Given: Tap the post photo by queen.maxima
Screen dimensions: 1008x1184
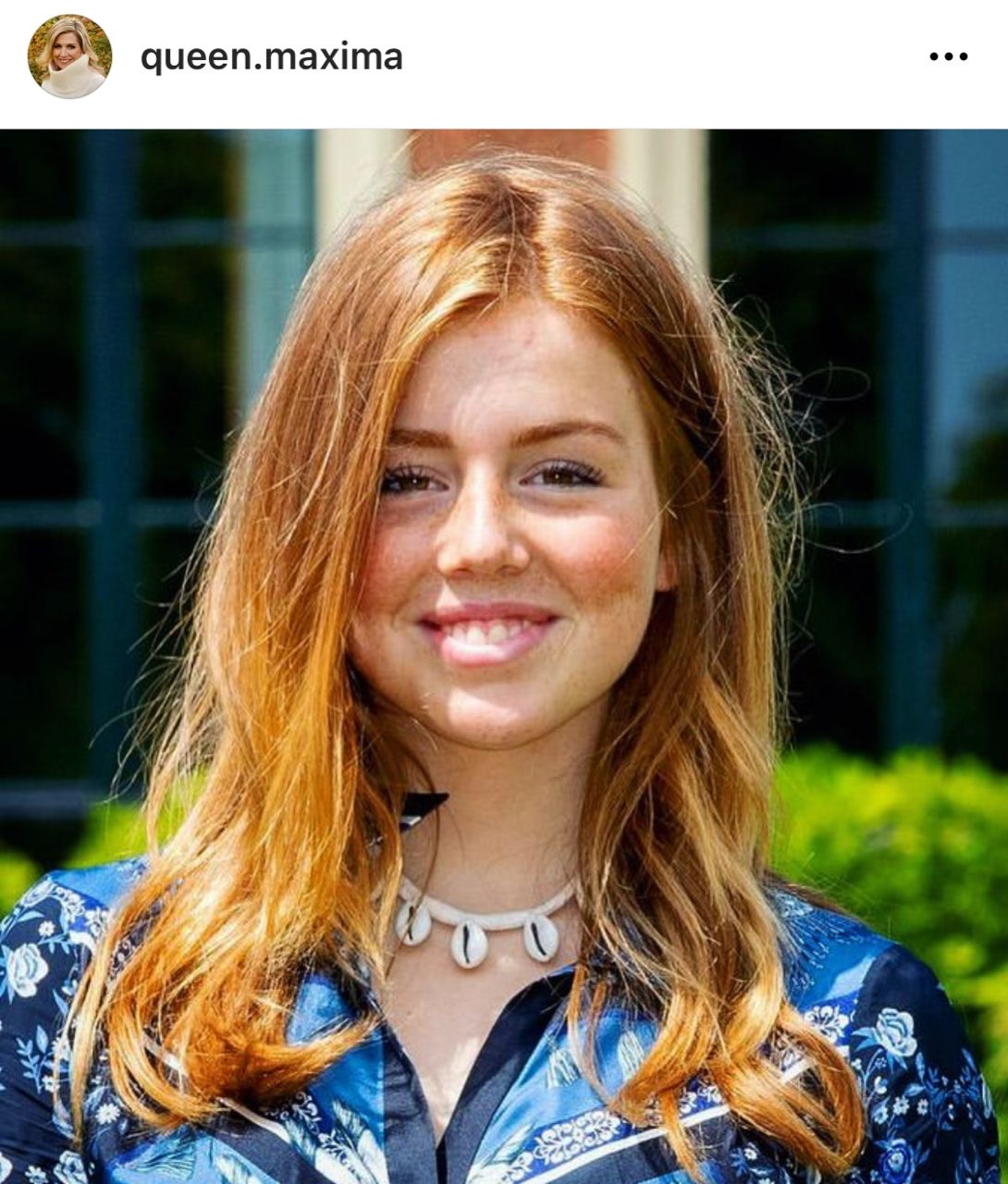Looking at the screenshot, I should pos(504,656).
